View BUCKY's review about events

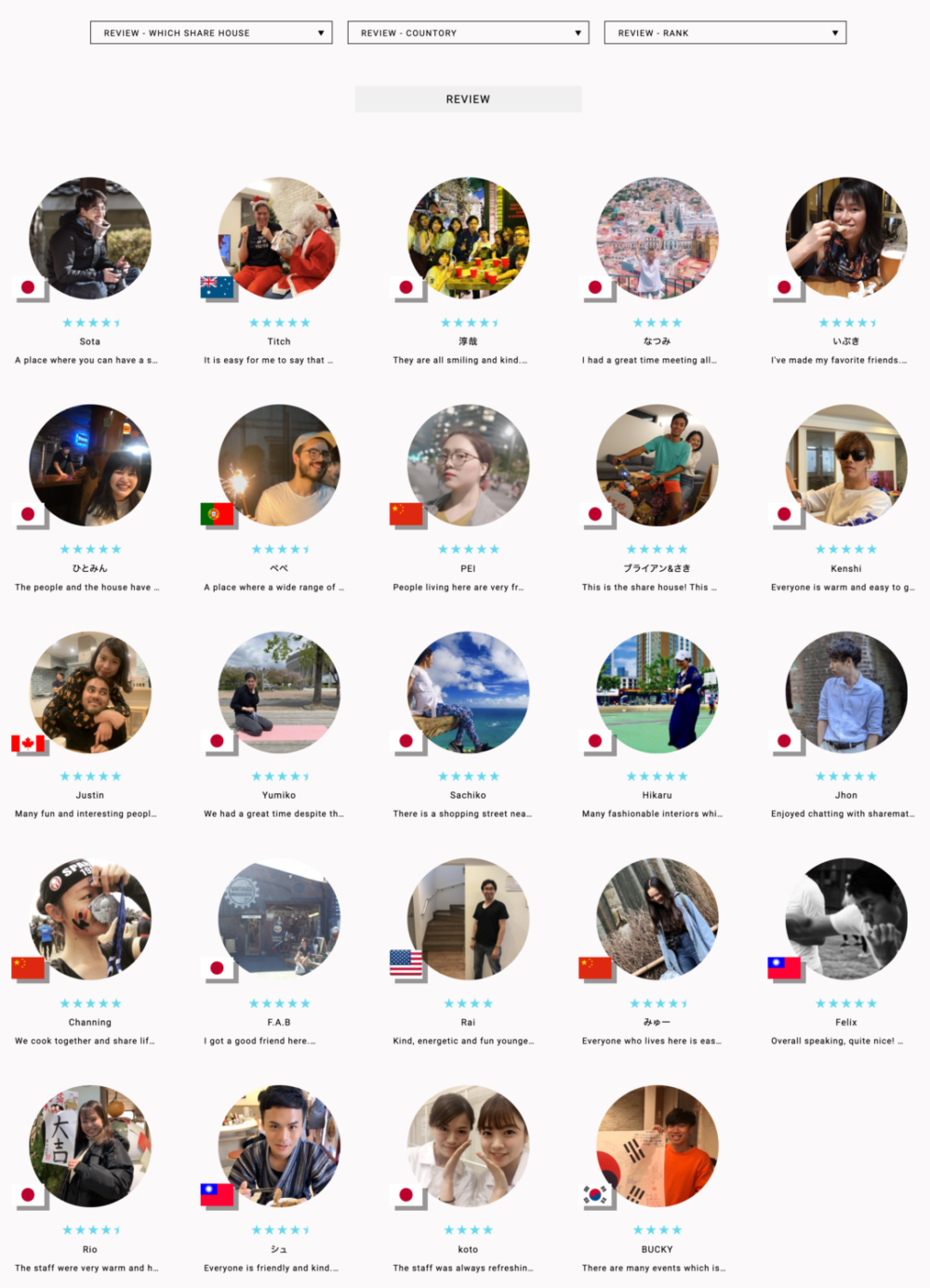tap(657, 1146)
